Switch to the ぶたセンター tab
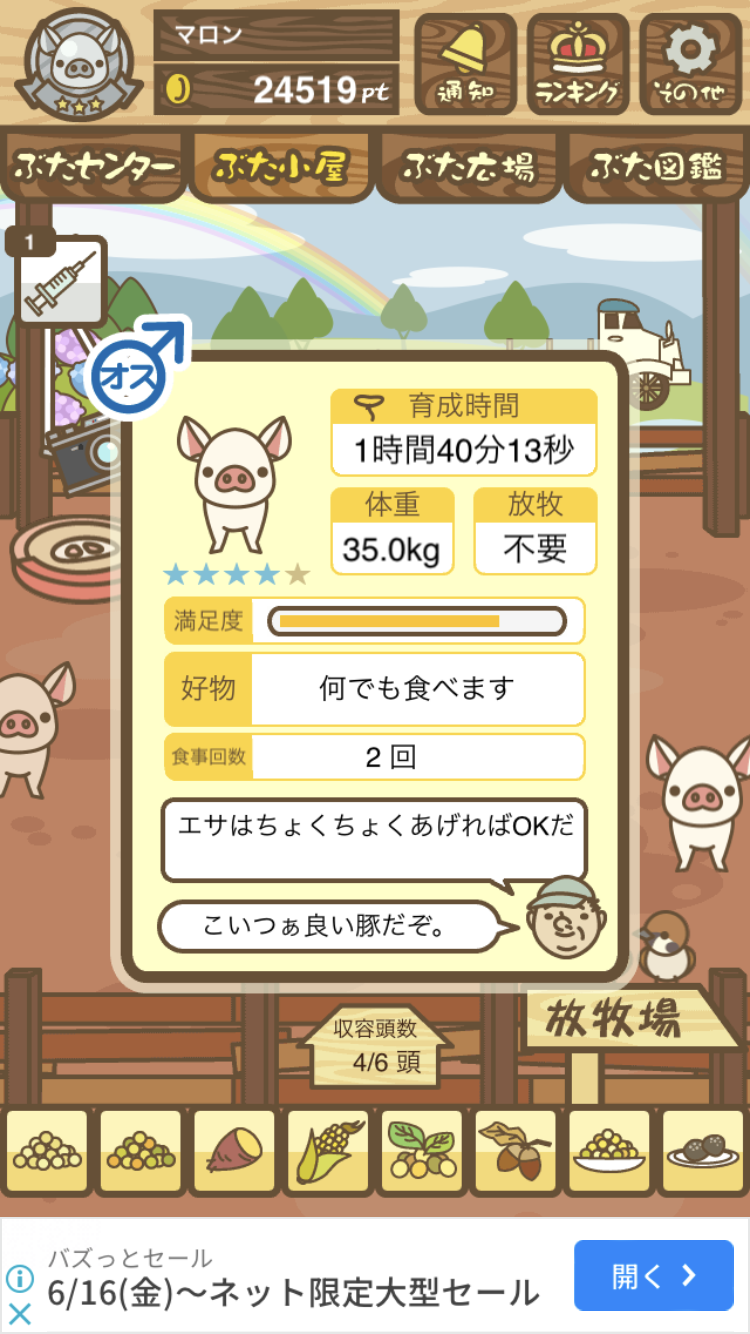The height and width of the screenshot is (1334, 750). coord(94,167)
